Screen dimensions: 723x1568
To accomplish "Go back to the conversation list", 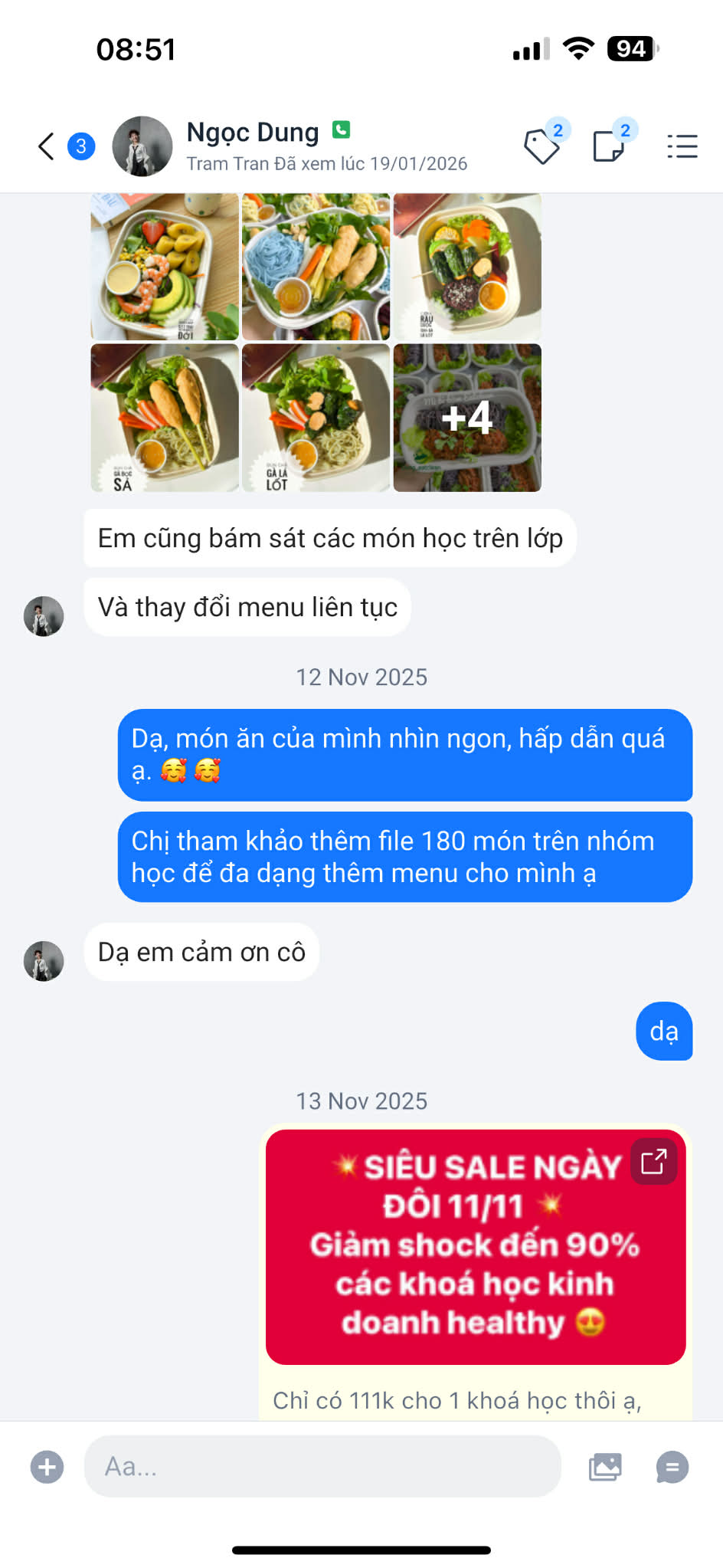I will 47,146.
